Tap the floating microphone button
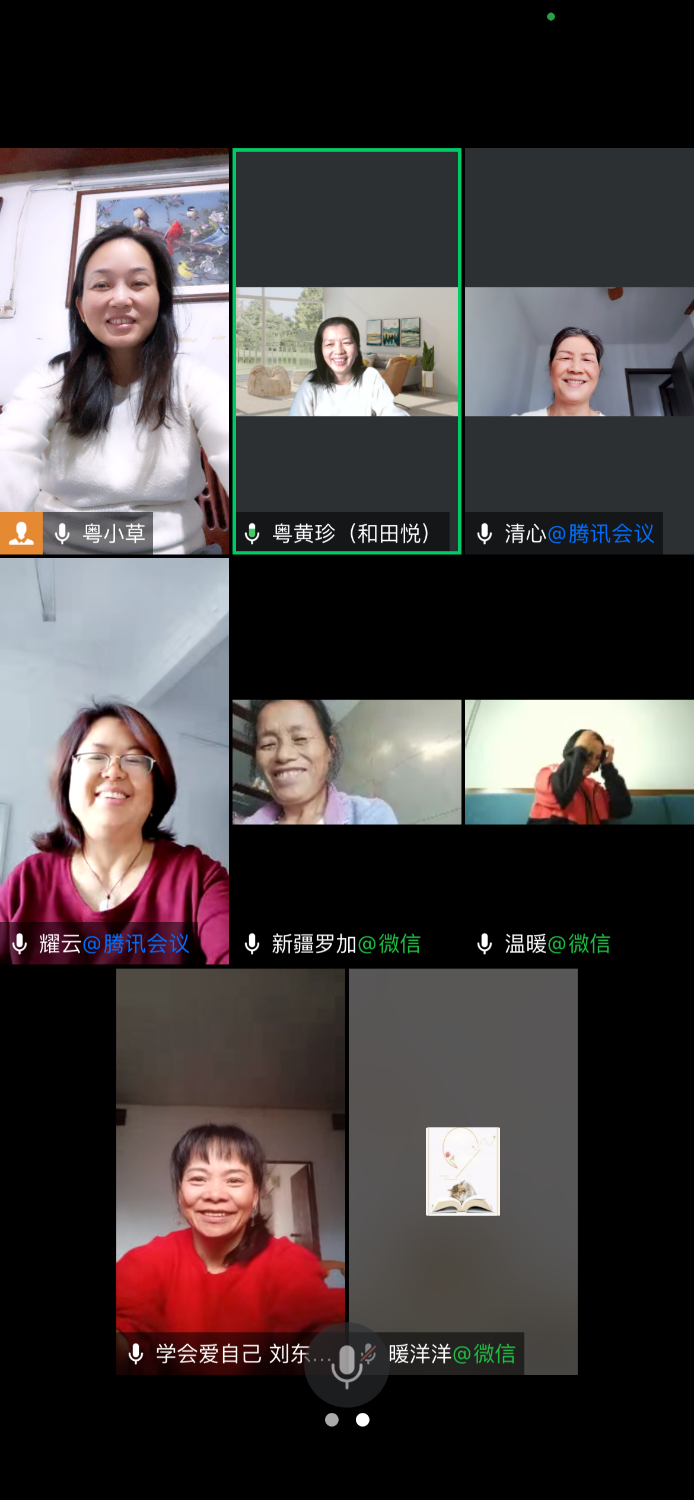 pos(347,1365)
